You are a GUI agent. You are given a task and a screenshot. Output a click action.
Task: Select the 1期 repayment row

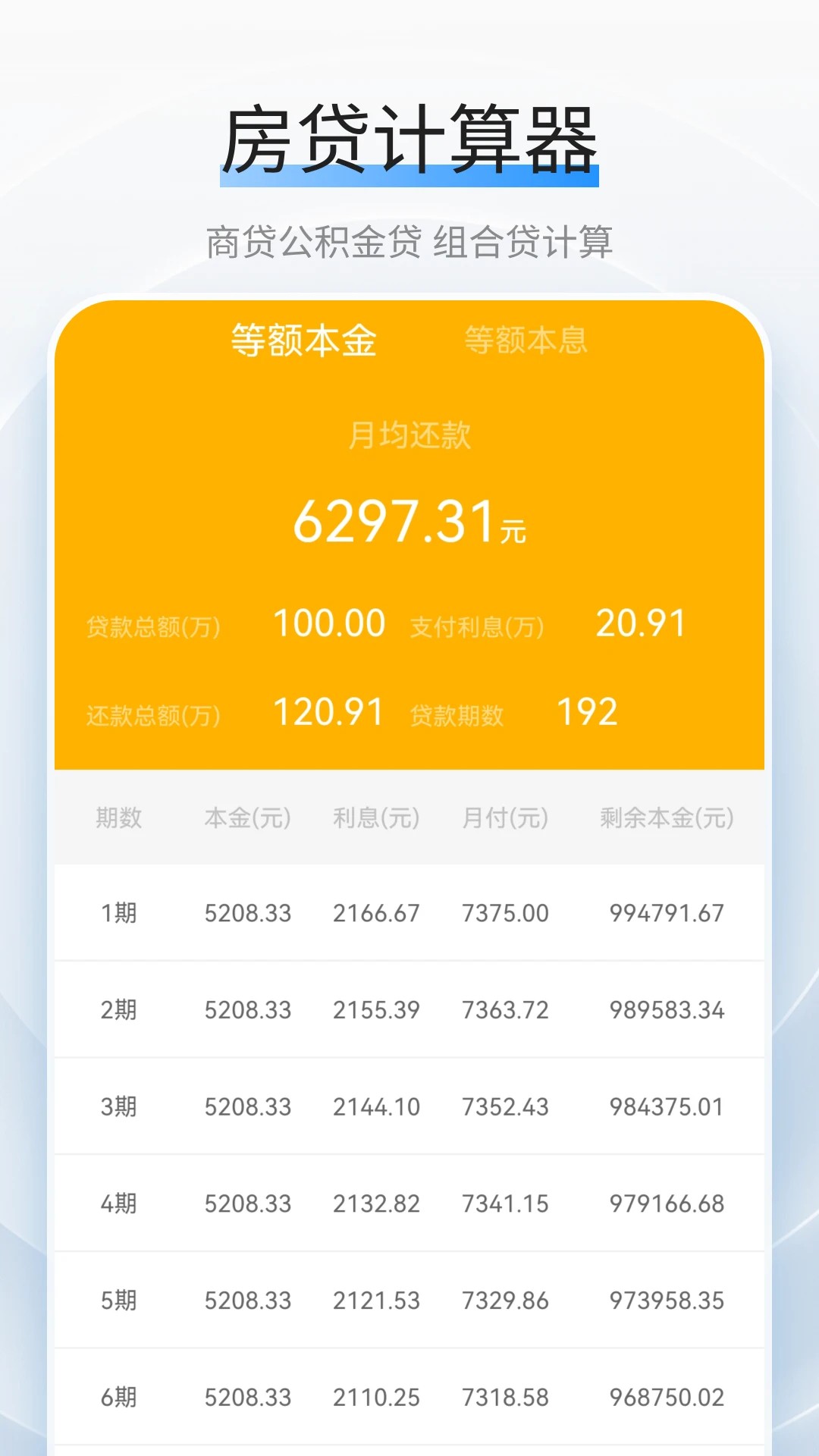point(409,914)
